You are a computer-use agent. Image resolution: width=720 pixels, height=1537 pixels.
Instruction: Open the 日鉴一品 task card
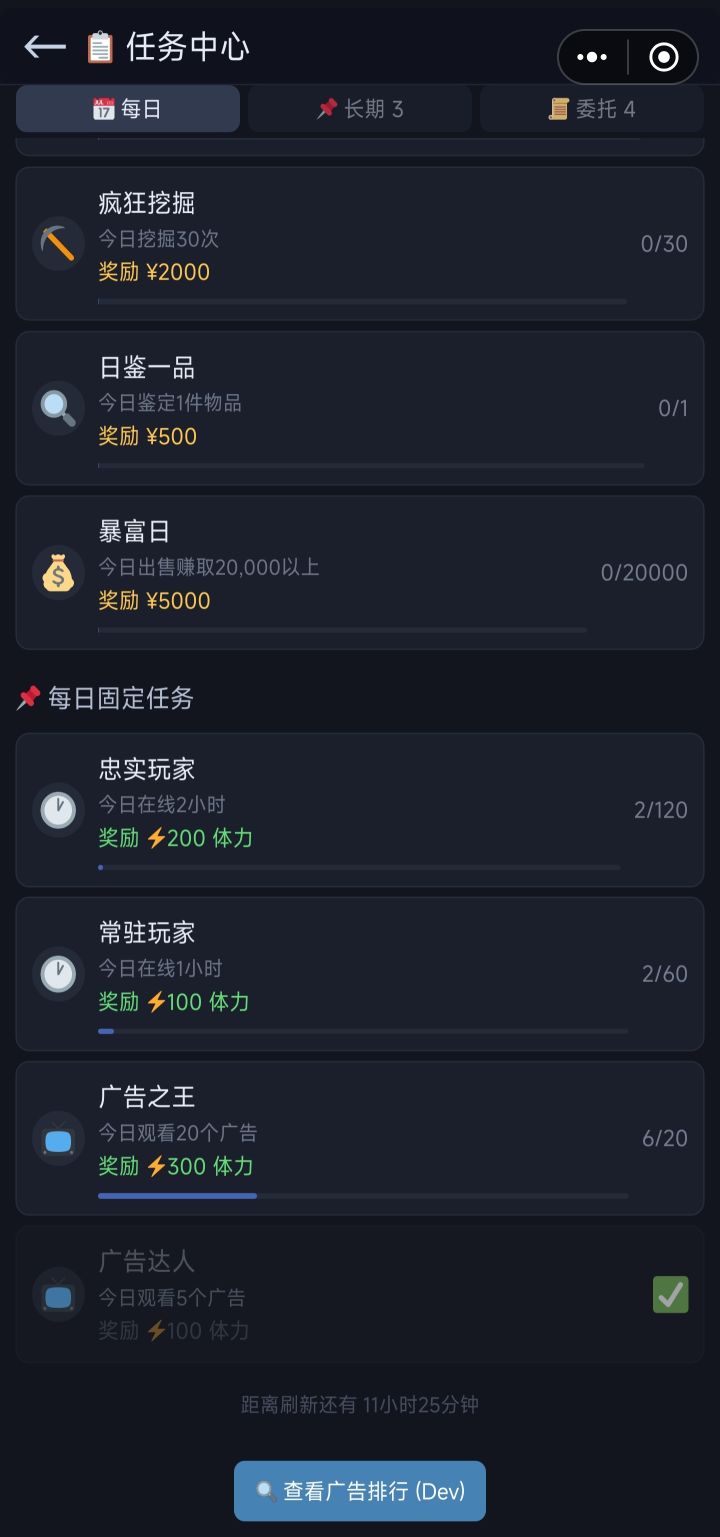pos(360,408)
